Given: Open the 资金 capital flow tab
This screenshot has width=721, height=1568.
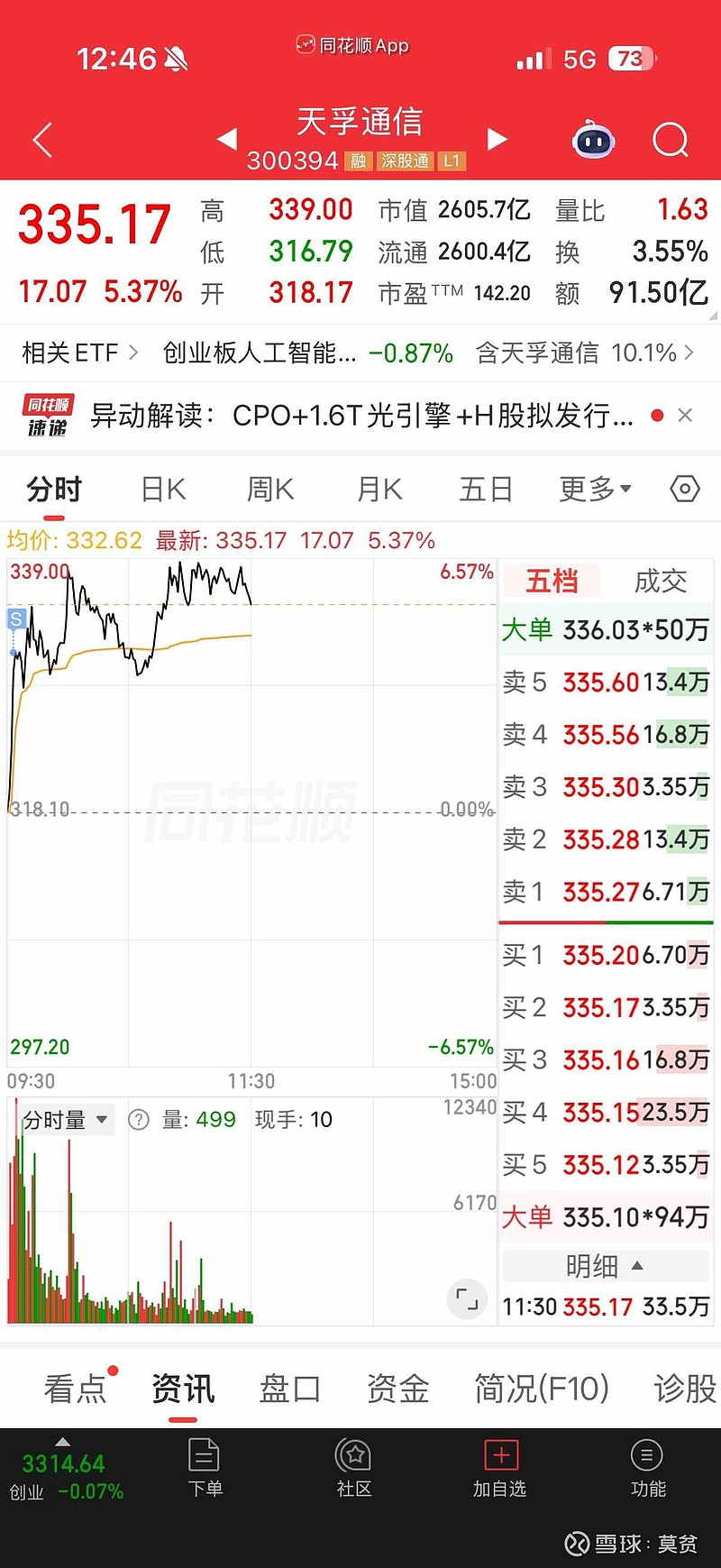Looking at the screenshot, I should [397, 1389].
